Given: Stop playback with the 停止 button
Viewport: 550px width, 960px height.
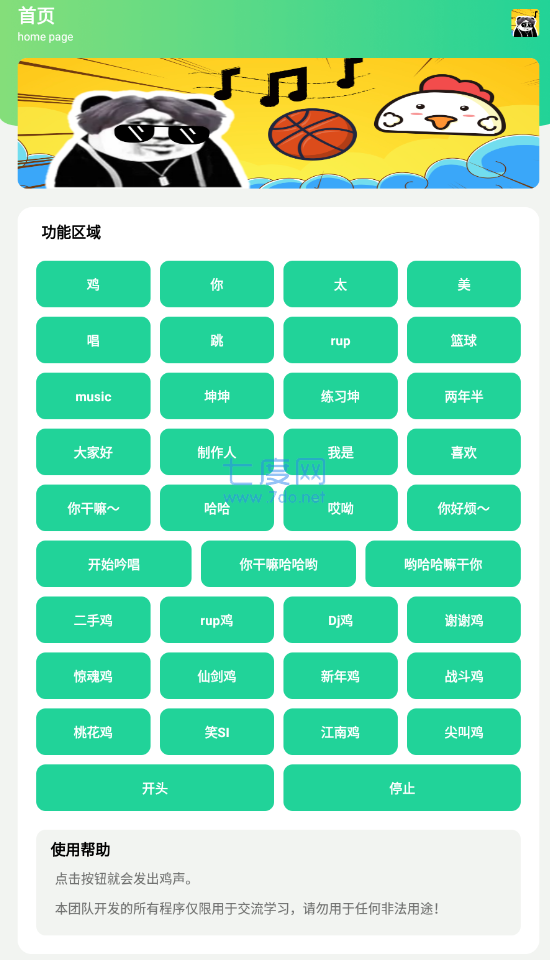Looking at the screenshot, I should point(402,787).
